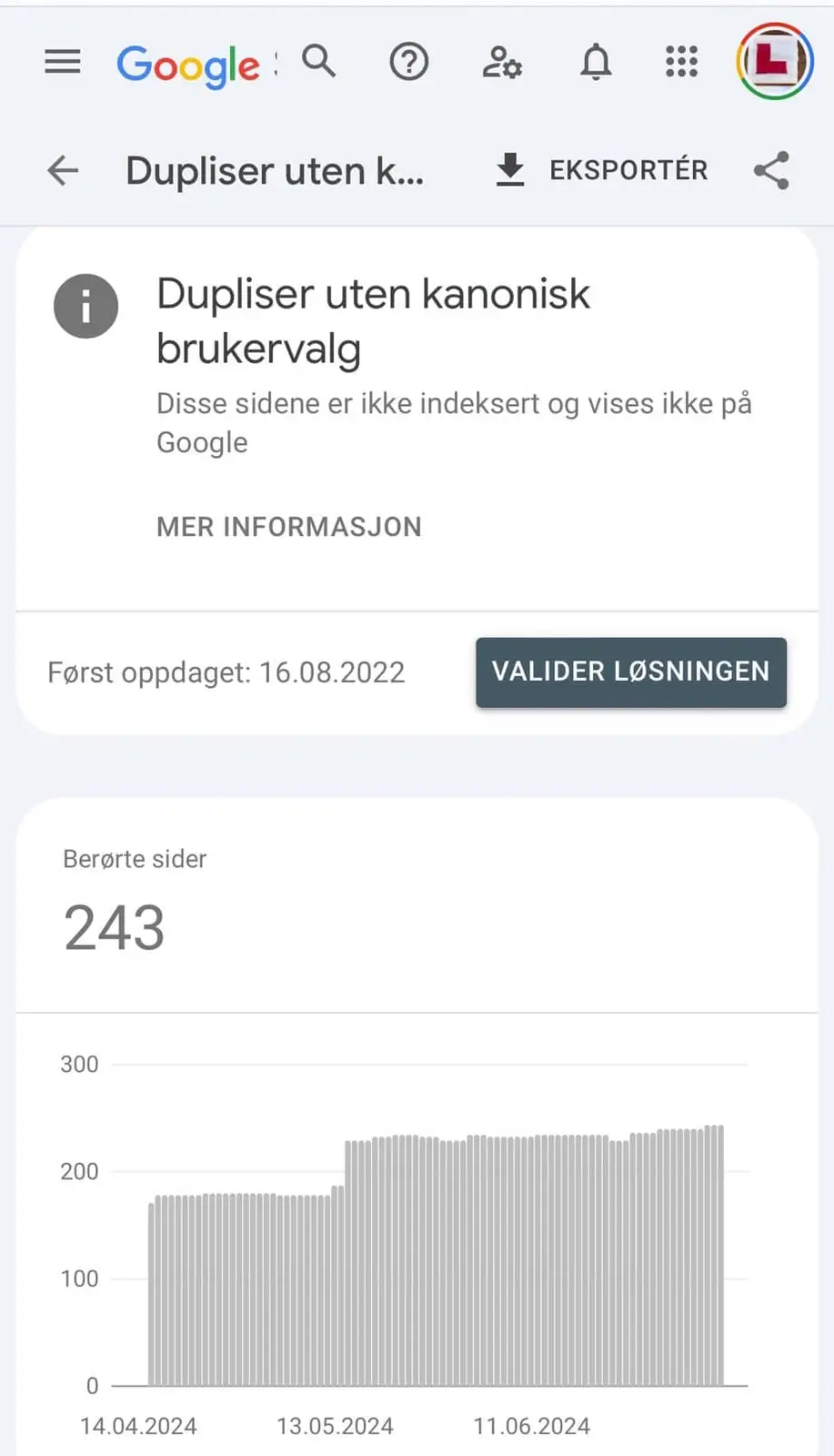
Task: Go back with the arrow
Action: click(x=63, y=170)
